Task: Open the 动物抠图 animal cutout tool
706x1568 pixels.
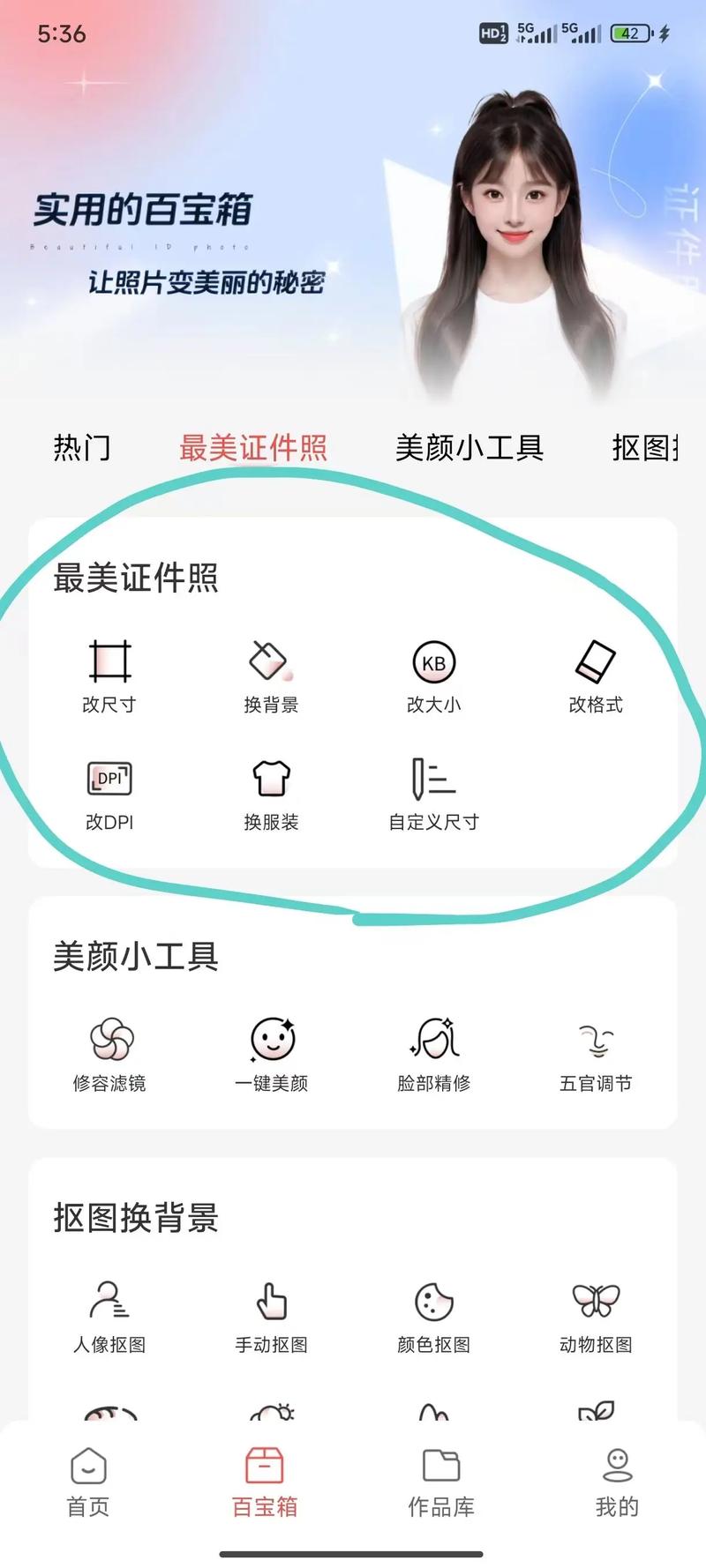Action: 596,1302
